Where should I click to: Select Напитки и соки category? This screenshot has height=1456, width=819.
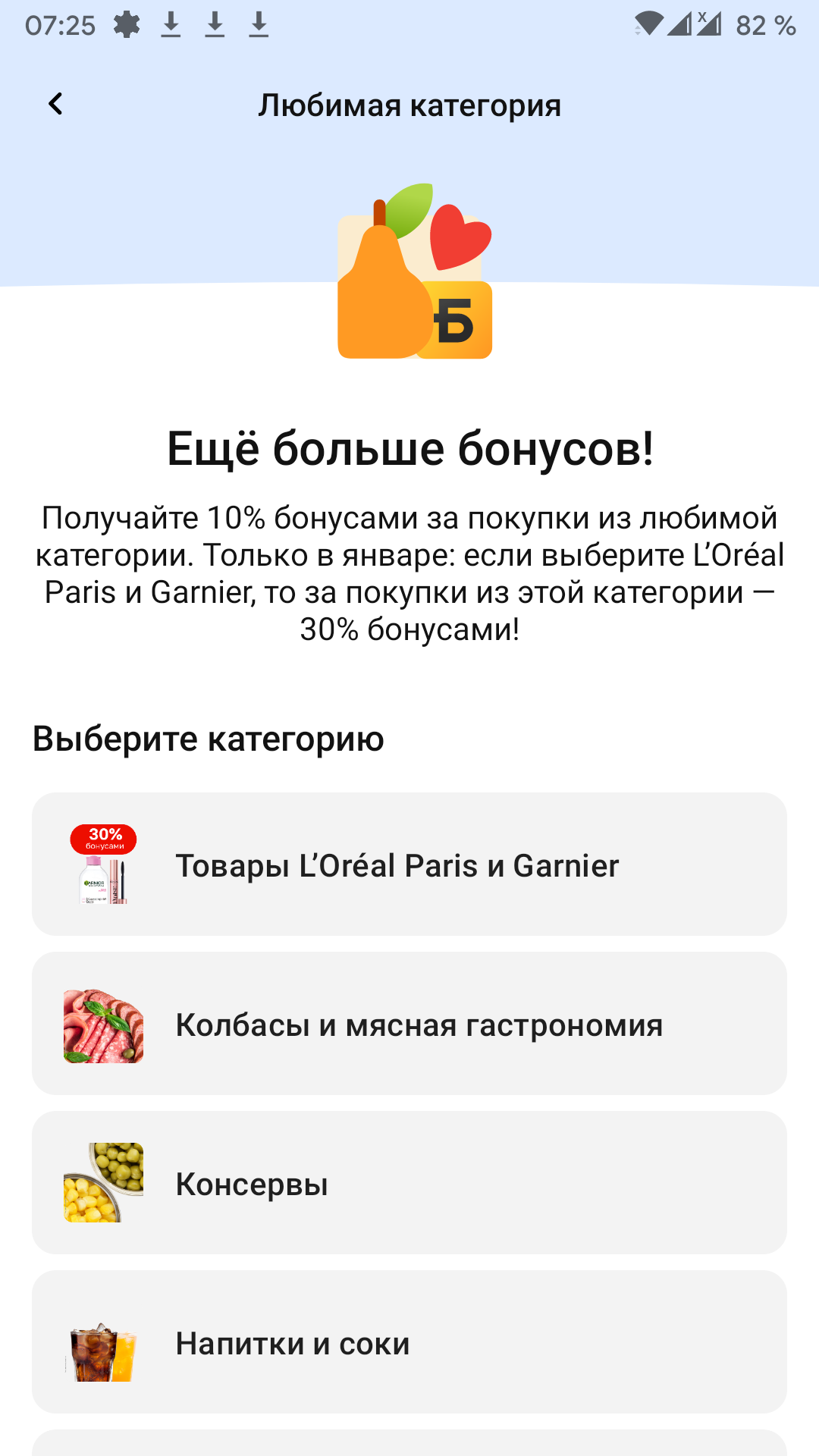coord(409,1341)
